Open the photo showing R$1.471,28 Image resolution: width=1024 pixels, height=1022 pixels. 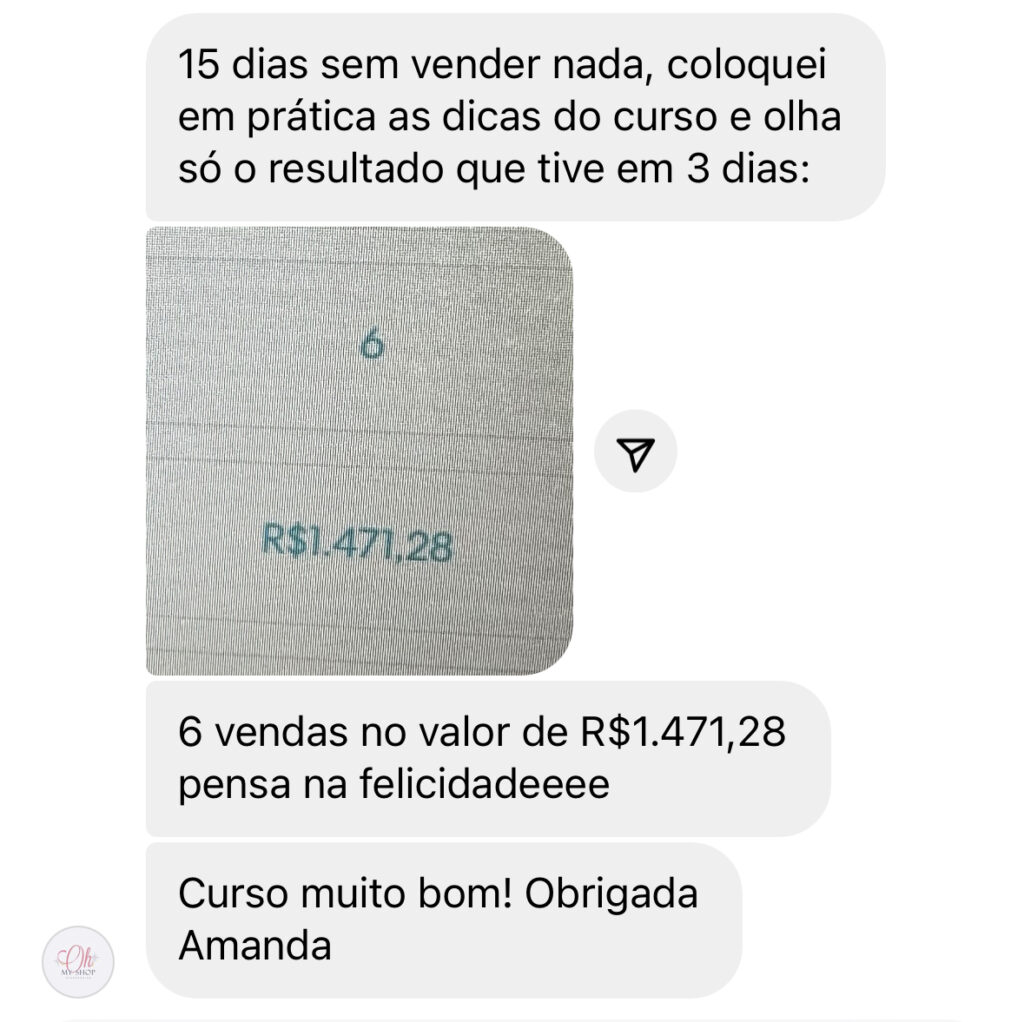click(x=360, y=450)
